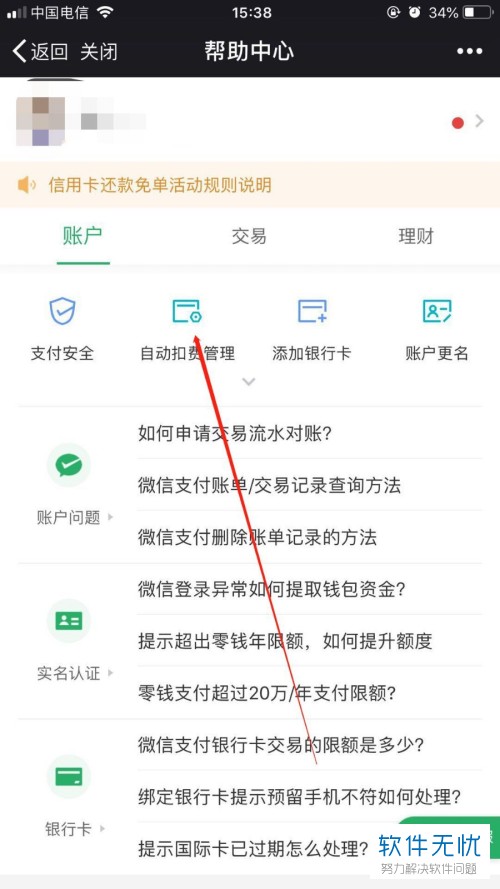Expand more shortcuts with the down chevron
Image resolution: width=500 pixels, height=889 pixels.
pos(248,382)
